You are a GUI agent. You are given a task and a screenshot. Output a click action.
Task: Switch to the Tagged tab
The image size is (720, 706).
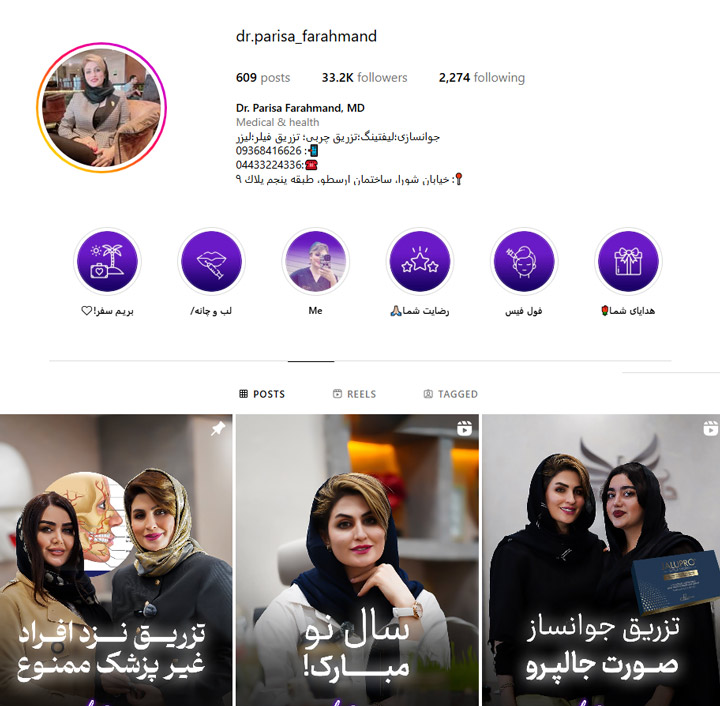tap(450, 394)
